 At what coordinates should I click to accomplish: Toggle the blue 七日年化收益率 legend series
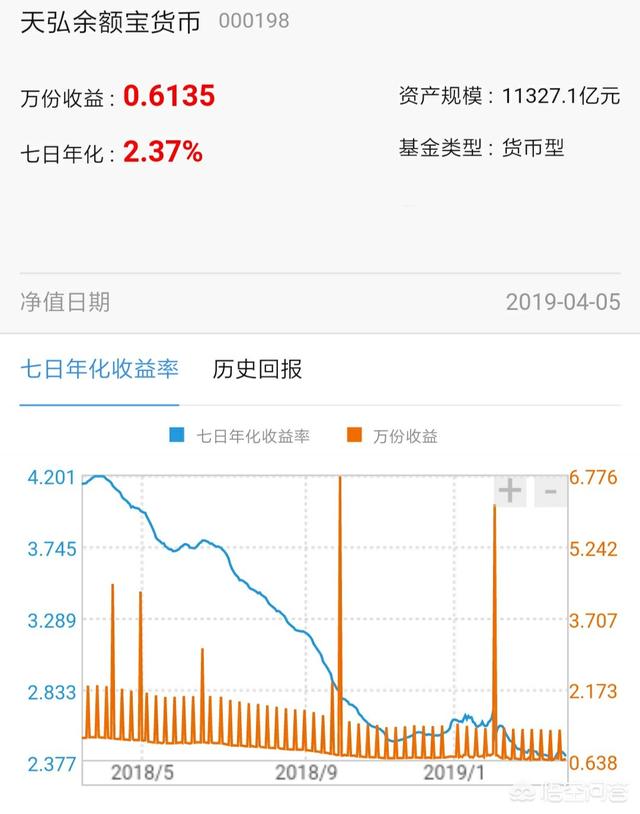[240, 436]
